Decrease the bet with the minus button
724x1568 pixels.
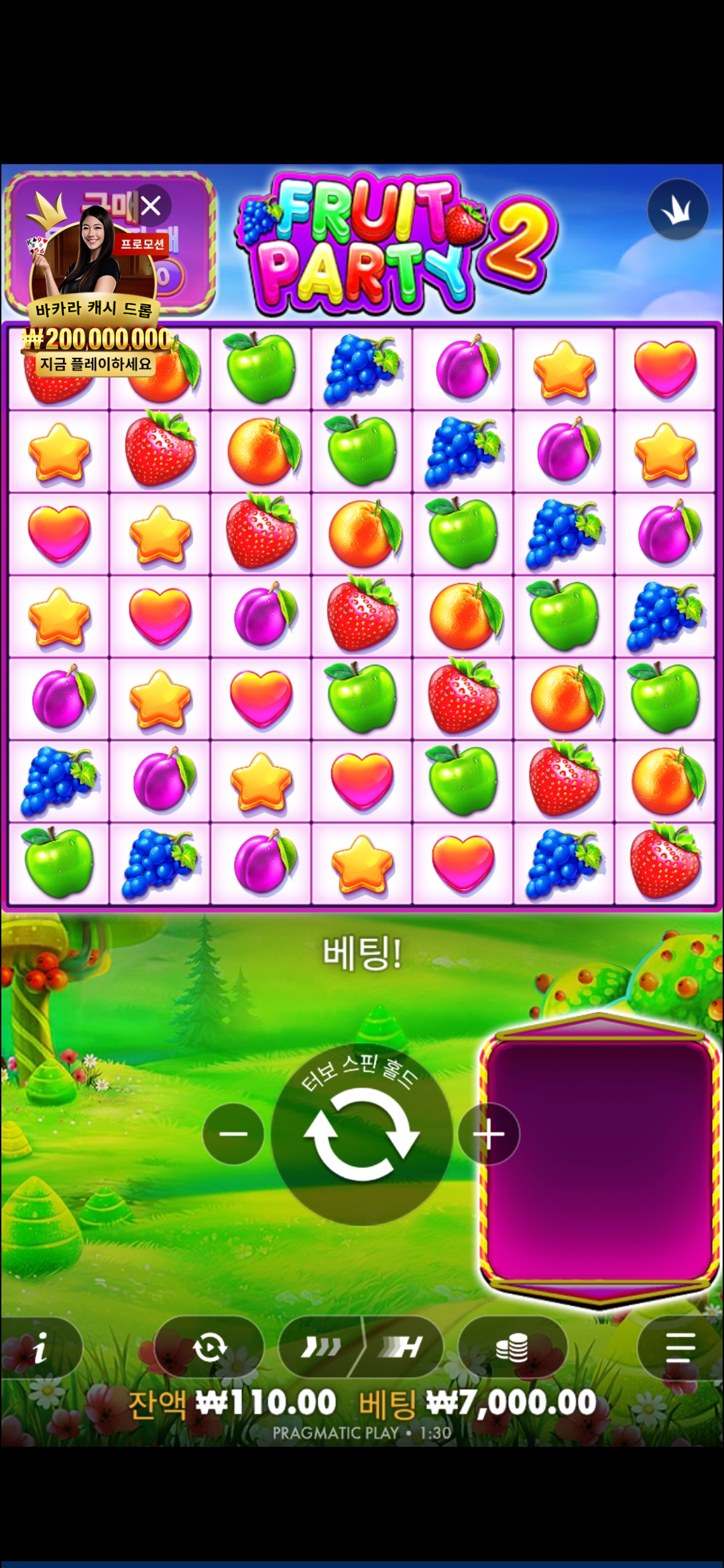(x=233, y=1134)
